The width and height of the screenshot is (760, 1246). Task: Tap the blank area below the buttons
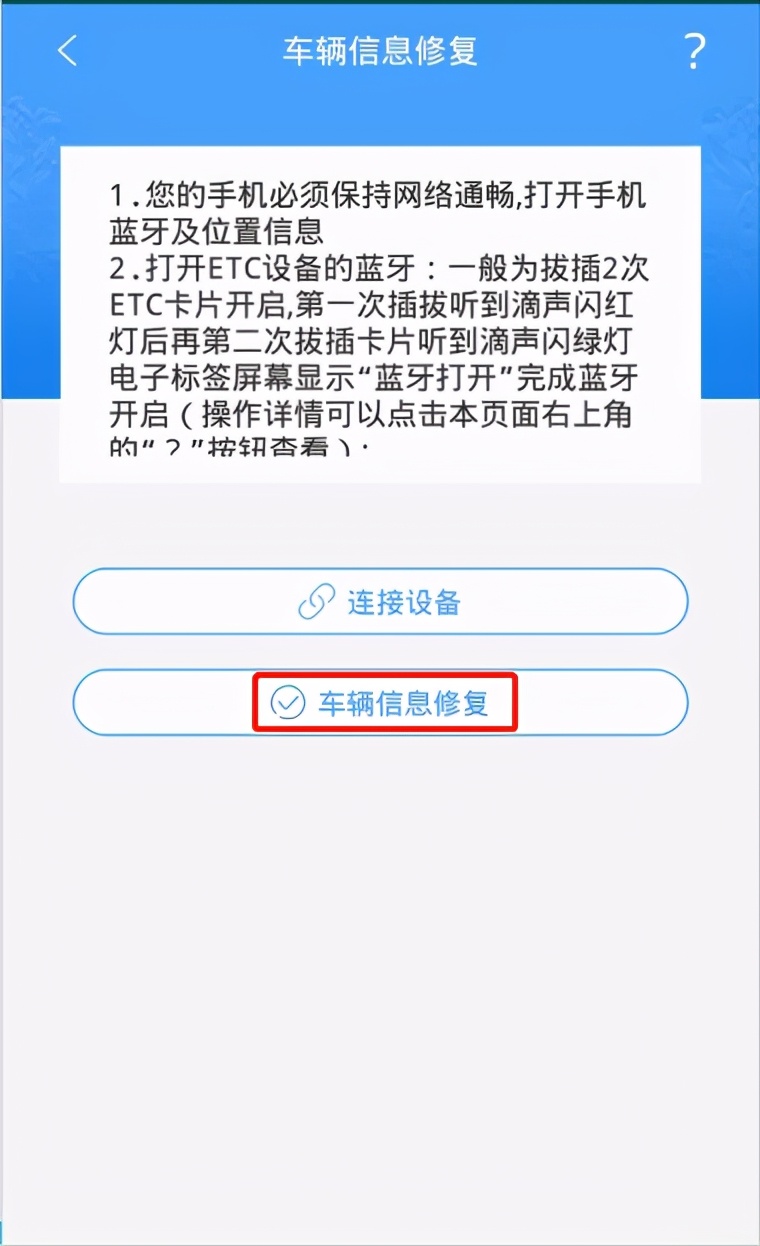(x=380, y=950)
